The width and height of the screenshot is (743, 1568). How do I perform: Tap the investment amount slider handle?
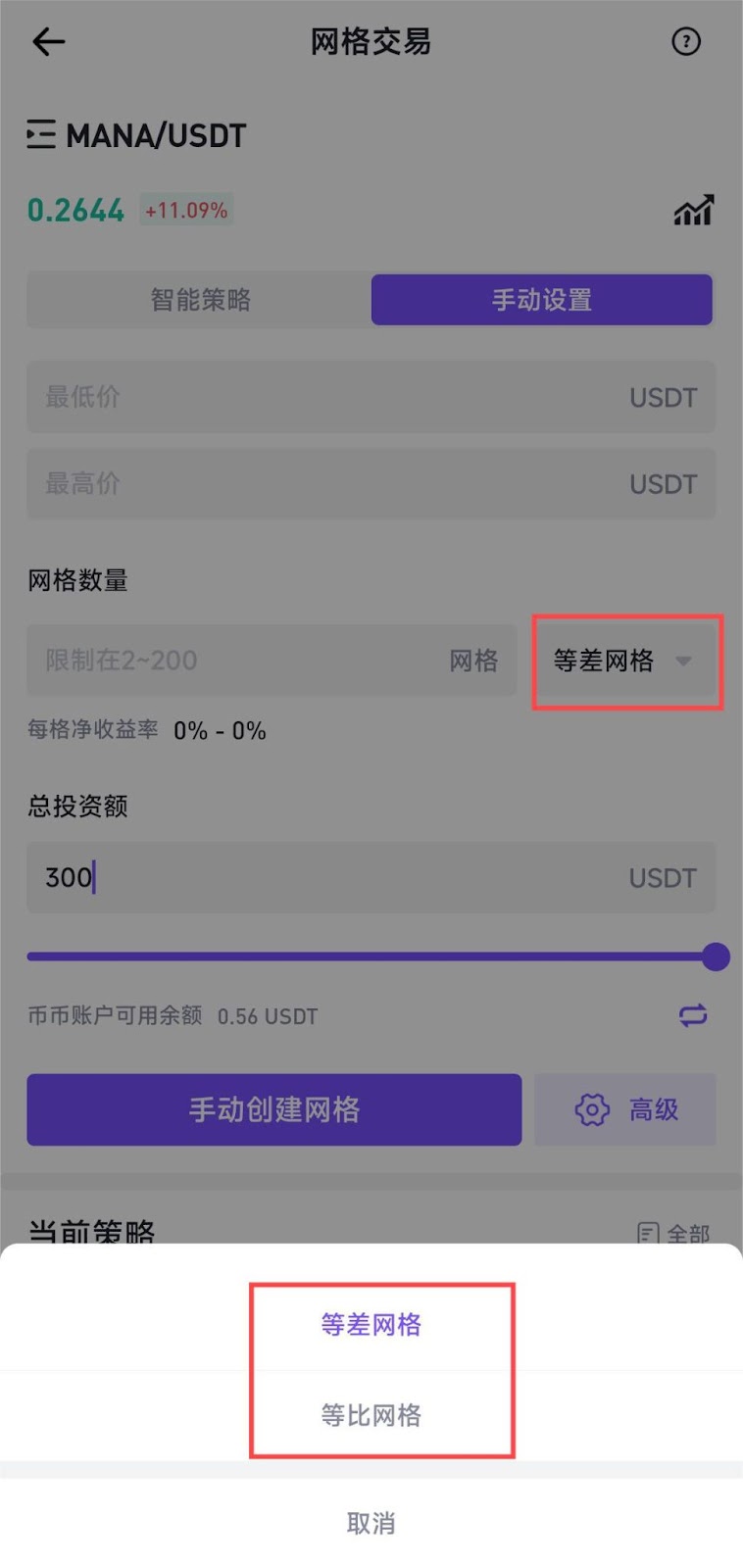click(x=716, y=956)
